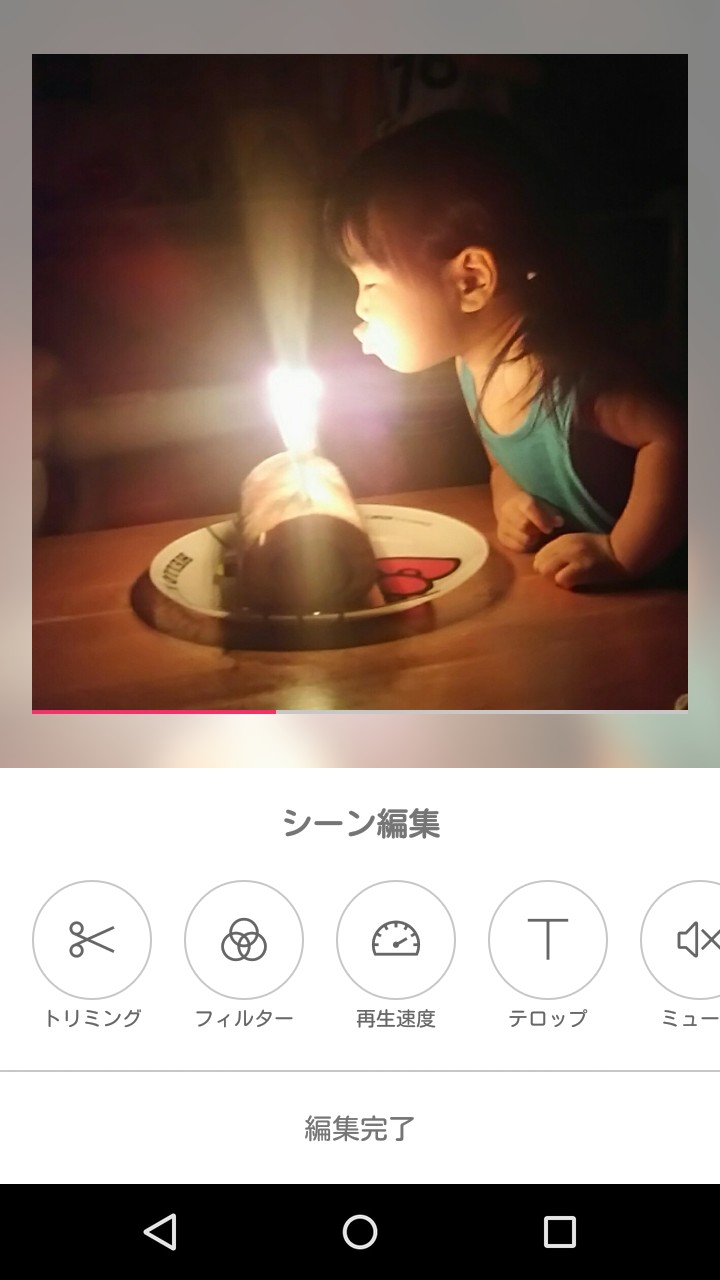The height and width of the screenshot is (1280, 720).
Task: Tap the video preview of the scene
Action: coord(360,382)
